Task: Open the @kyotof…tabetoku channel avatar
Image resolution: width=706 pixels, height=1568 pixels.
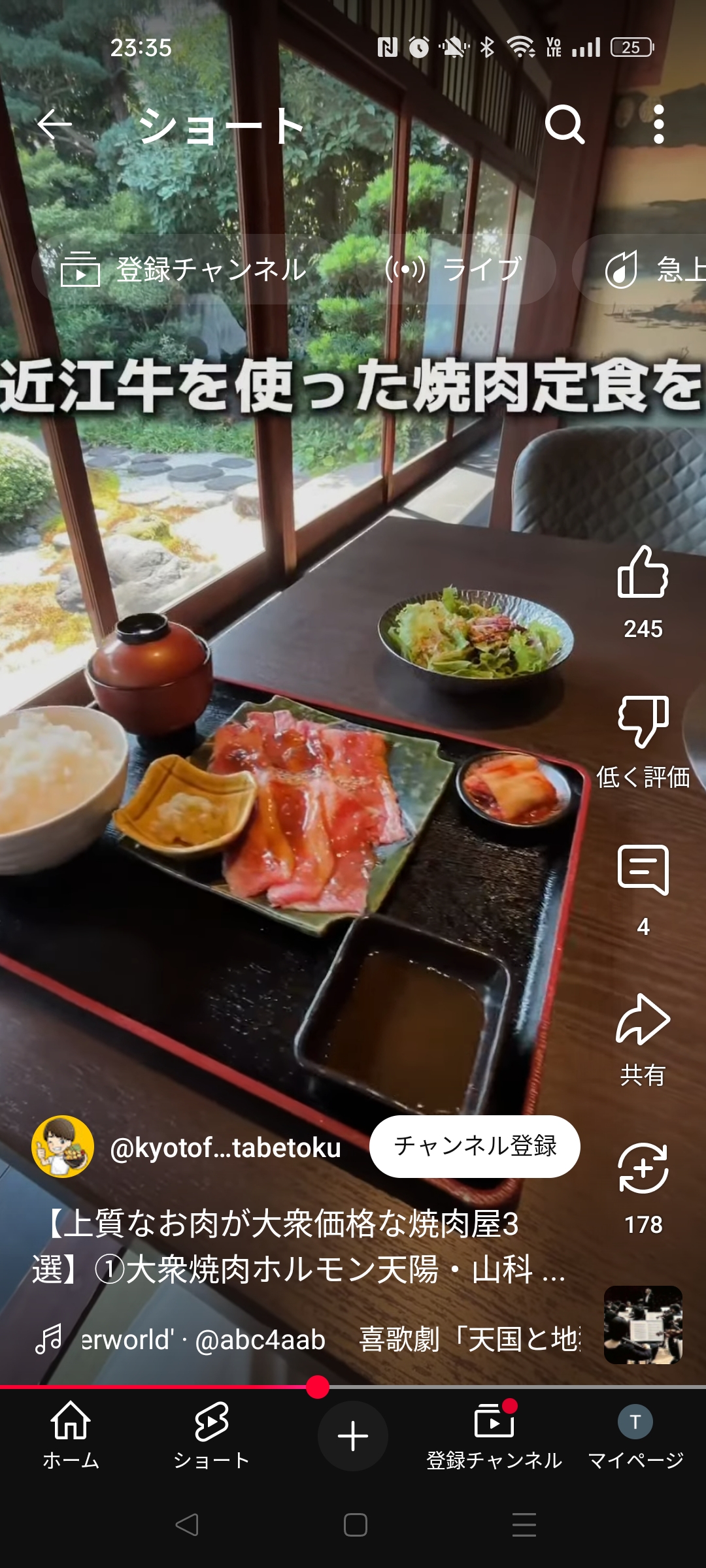Action: 63,1147
